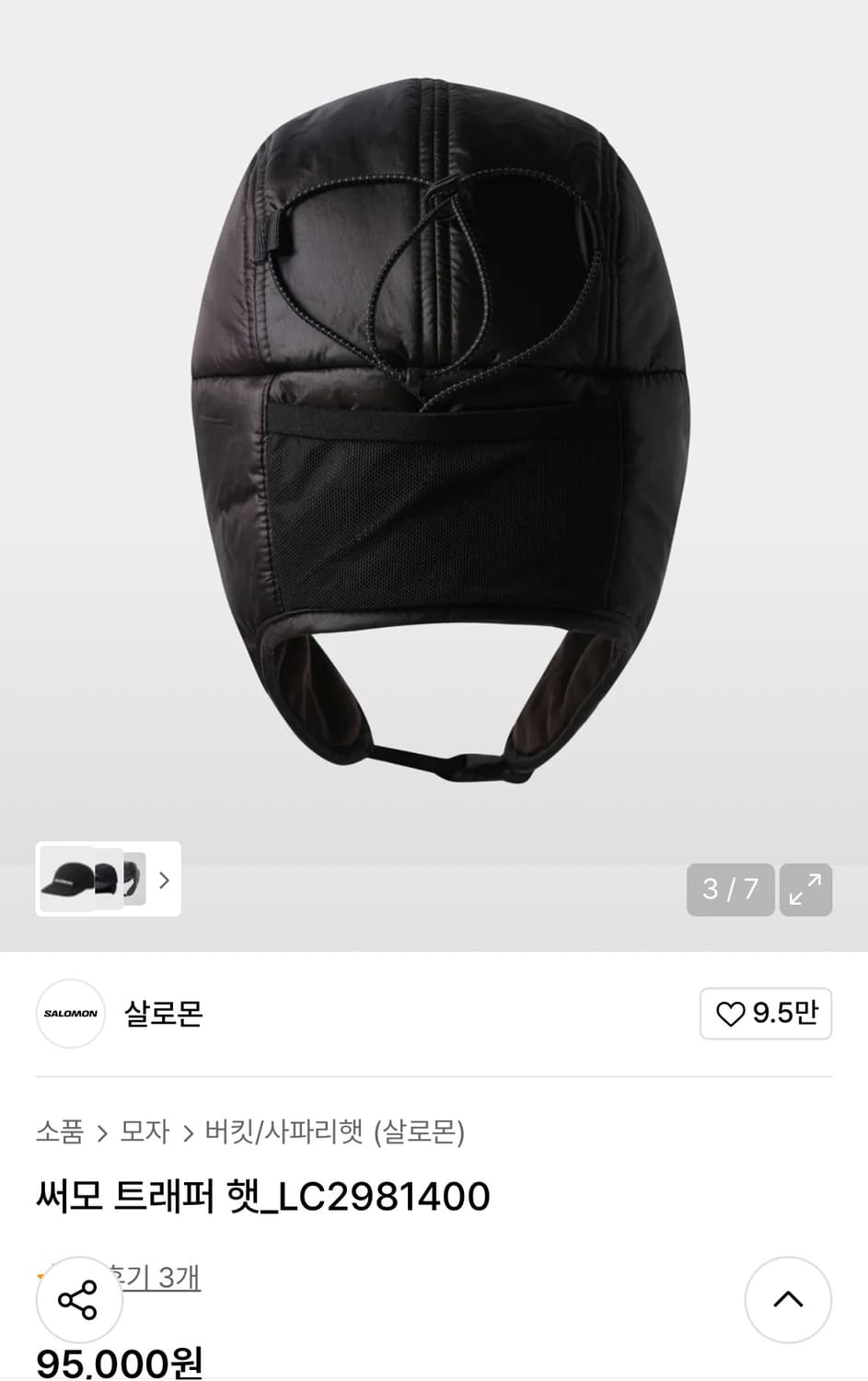Navigate to 소품 breadcrumb category
The height and width of the screenshot is (1381, 868).
tap(61, 1132)
